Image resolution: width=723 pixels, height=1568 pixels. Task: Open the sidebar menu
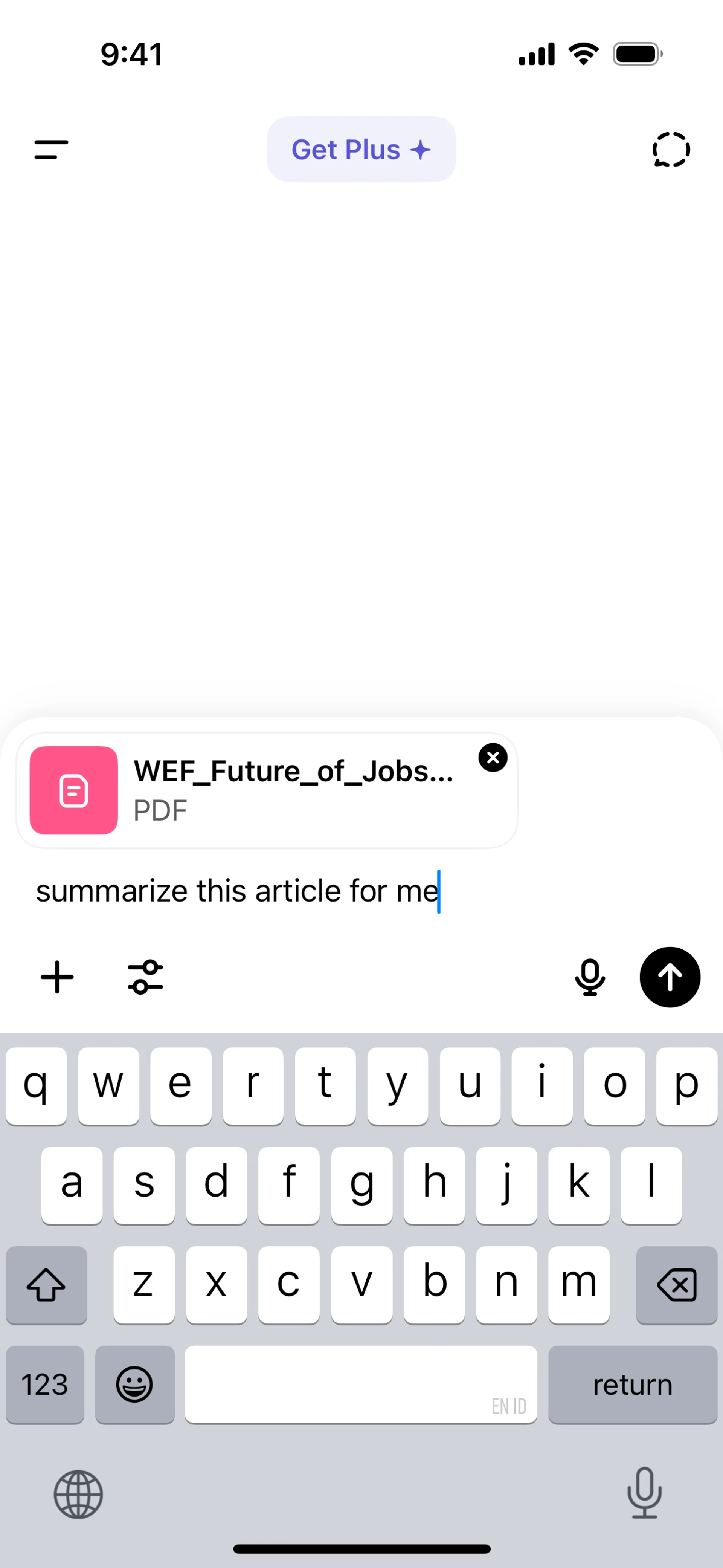[51, 150]
